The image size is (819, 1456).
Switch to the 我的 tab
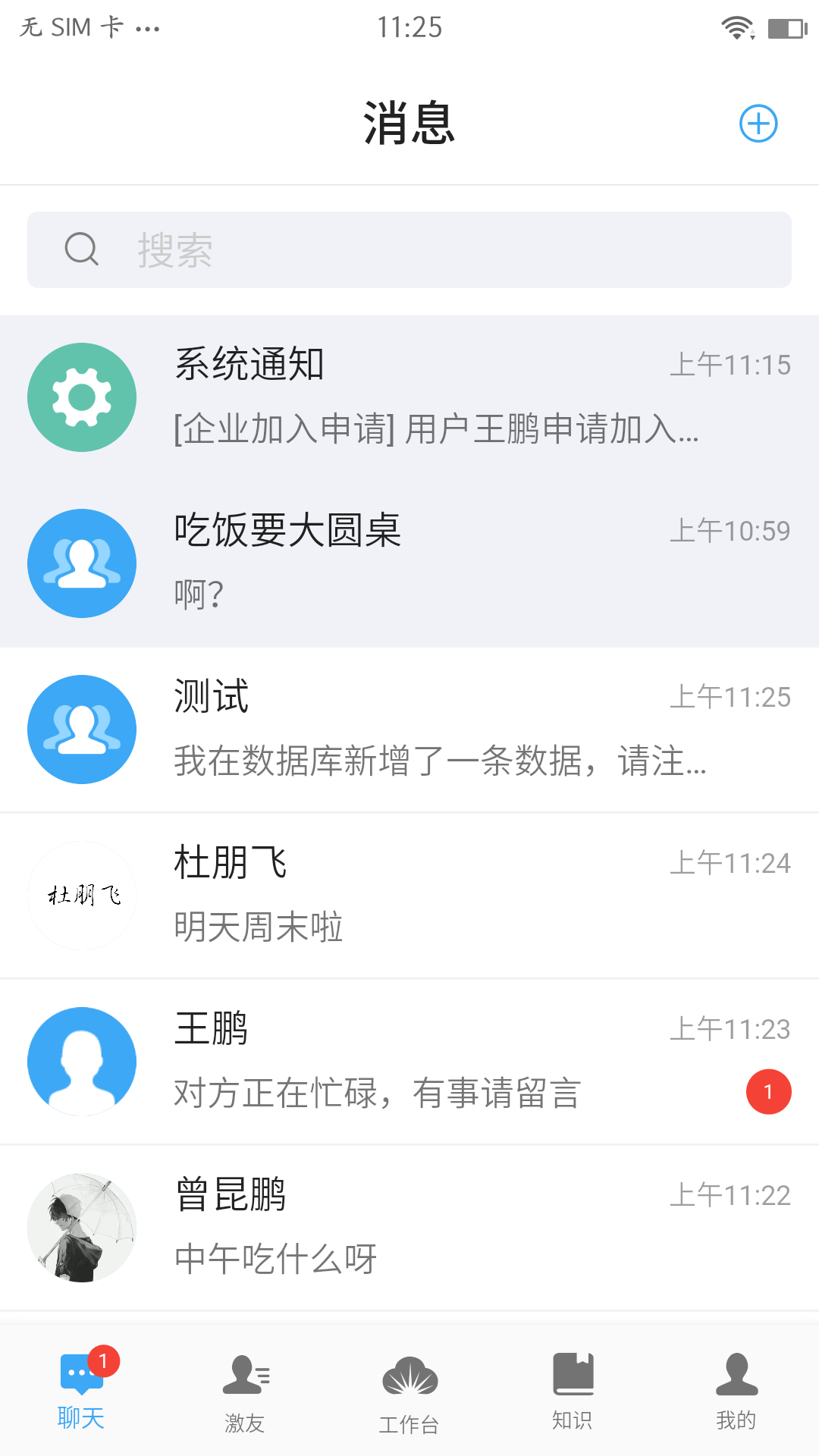[737, 1392]
